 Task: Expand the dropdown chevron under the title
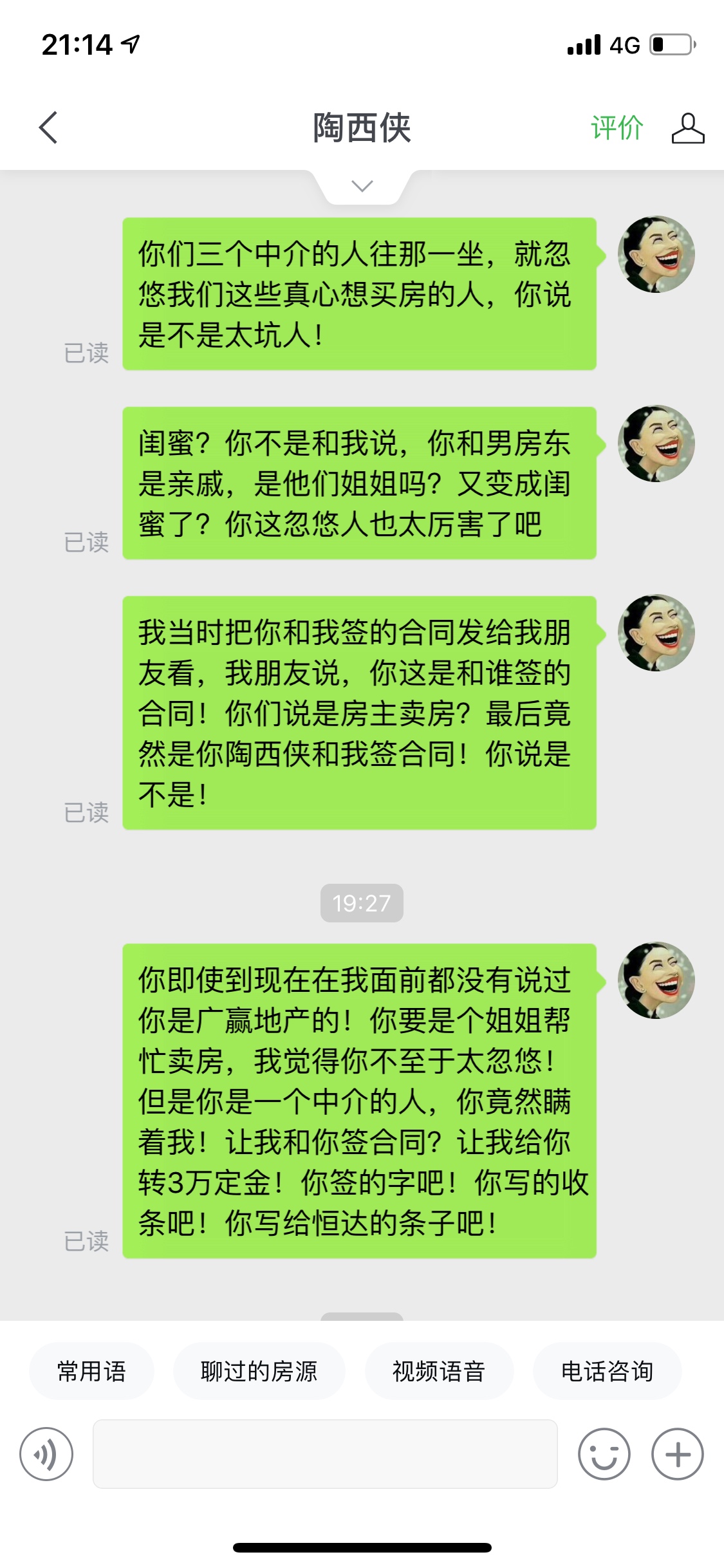coord(362,186)
